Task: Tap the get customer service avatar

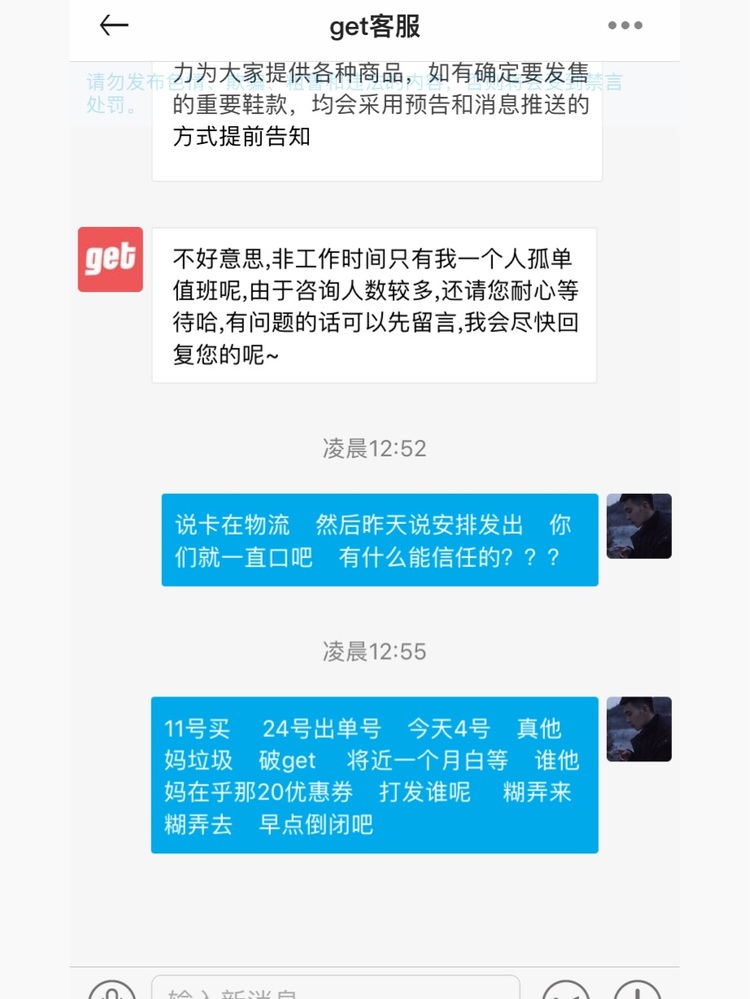Action: point(110,259)
